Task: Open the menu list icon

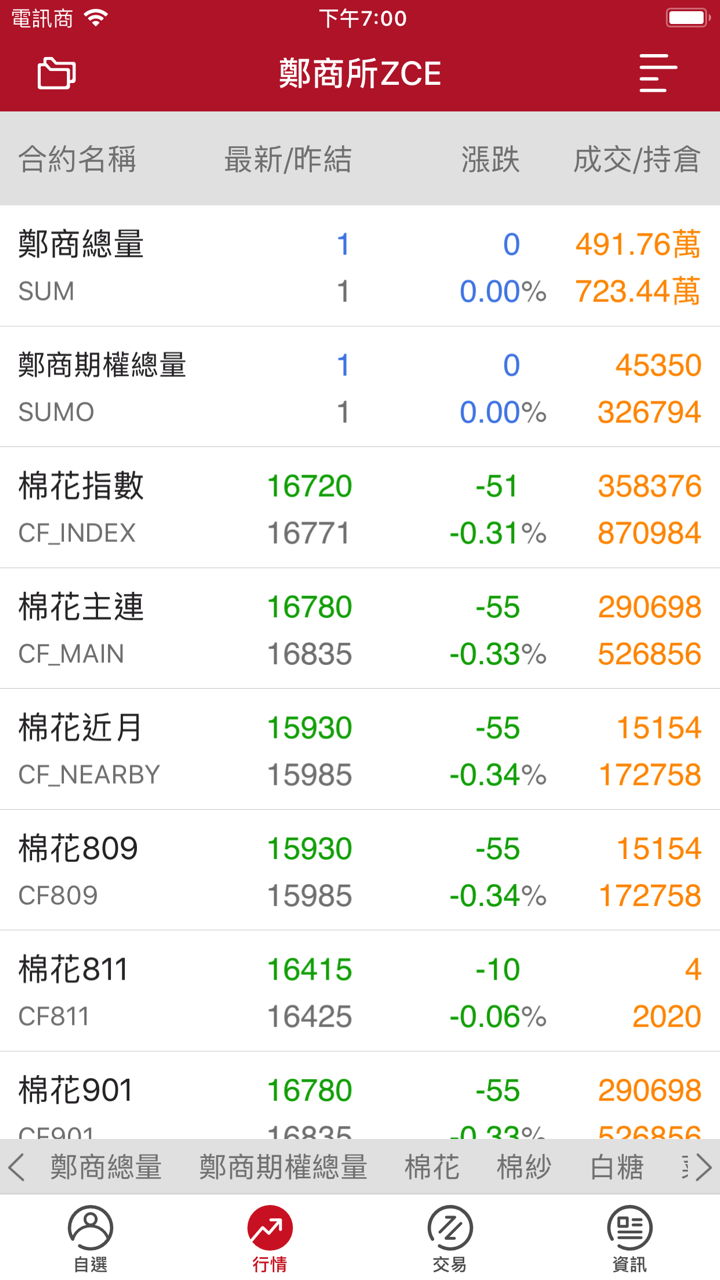Action: tap(658, 74)
